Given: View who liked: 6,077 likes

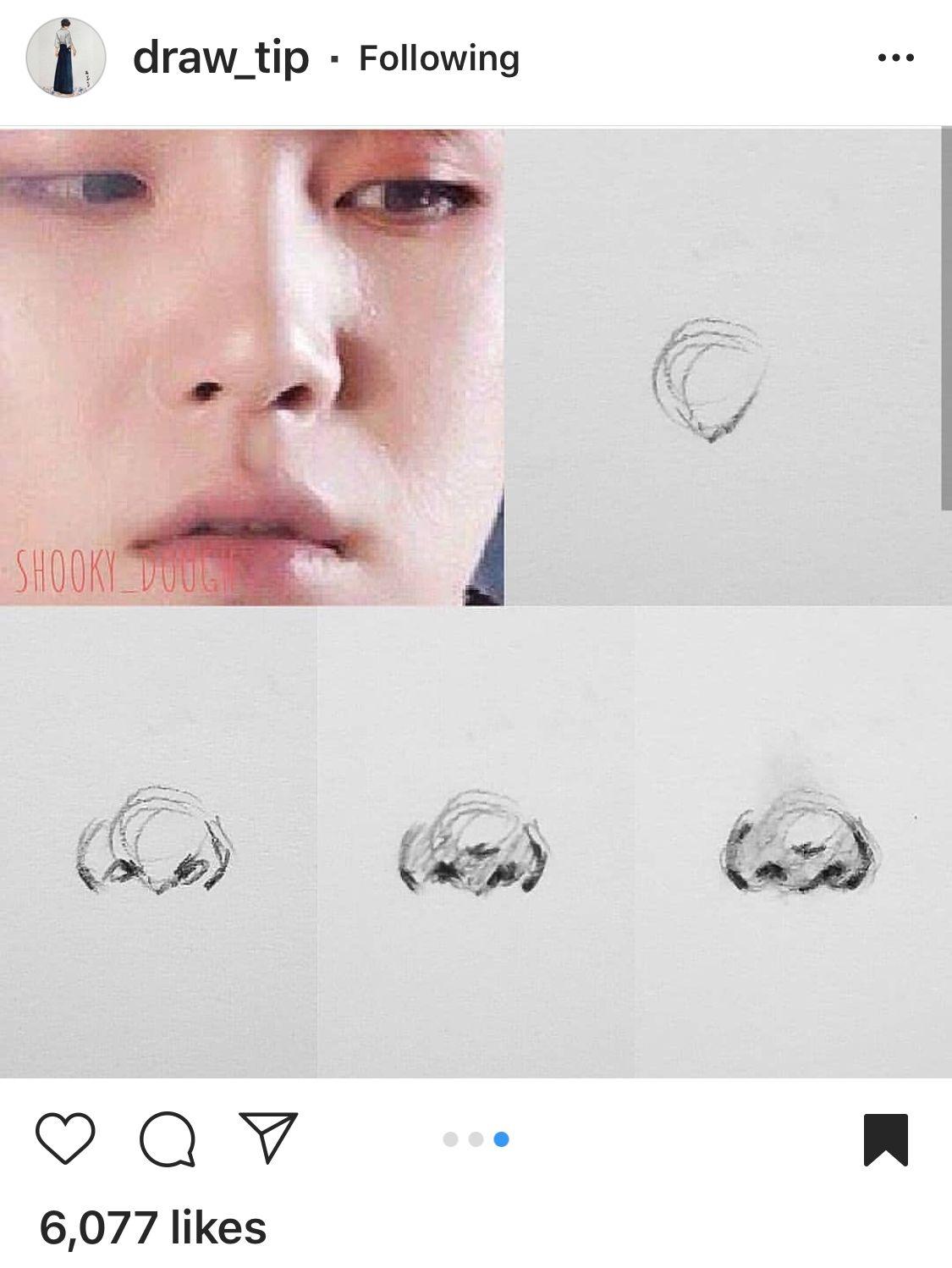Looking at the screenshot, I should pyautogui.click(x=153, y=1228).
